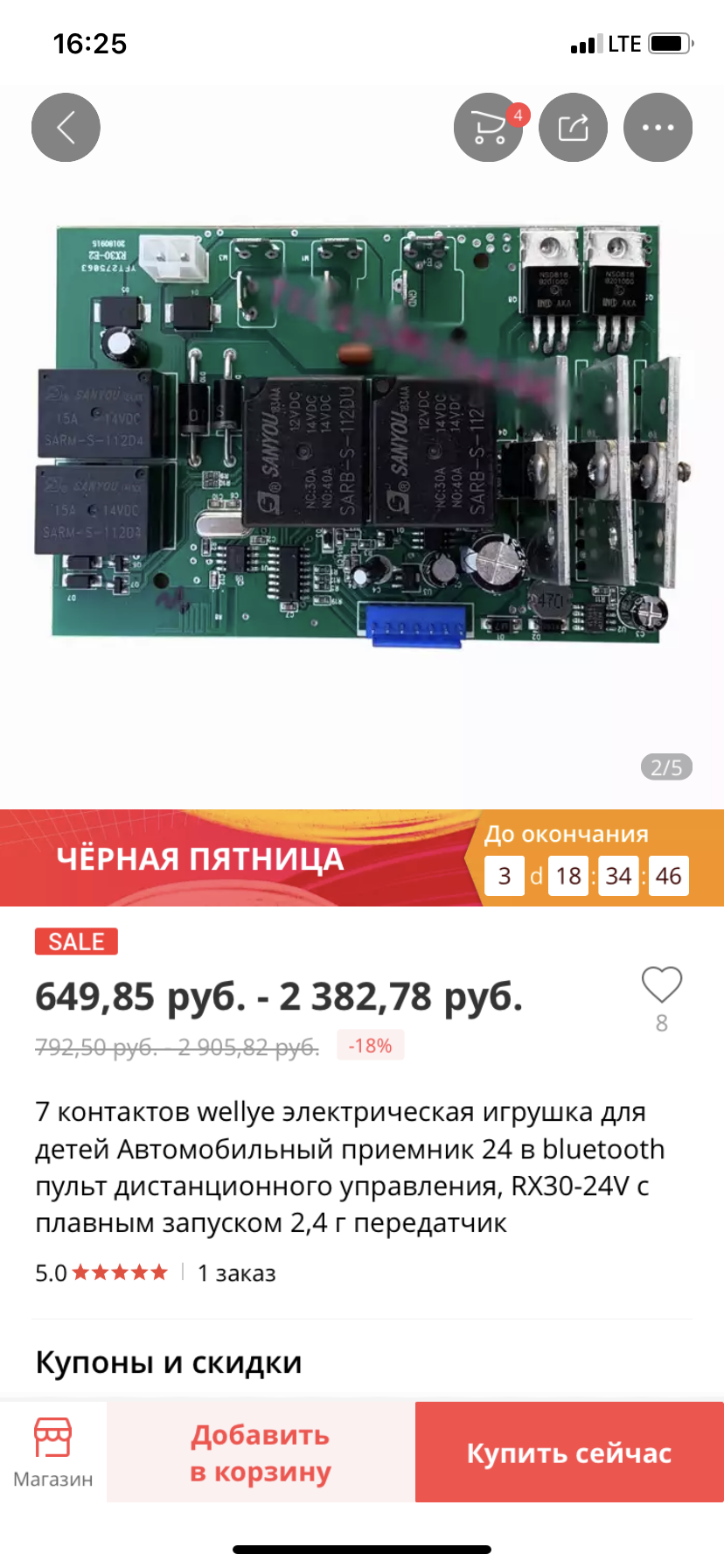Screen dimensions: 724x1568
Task: Open the Магазин store page
Action: (52, 1452)
